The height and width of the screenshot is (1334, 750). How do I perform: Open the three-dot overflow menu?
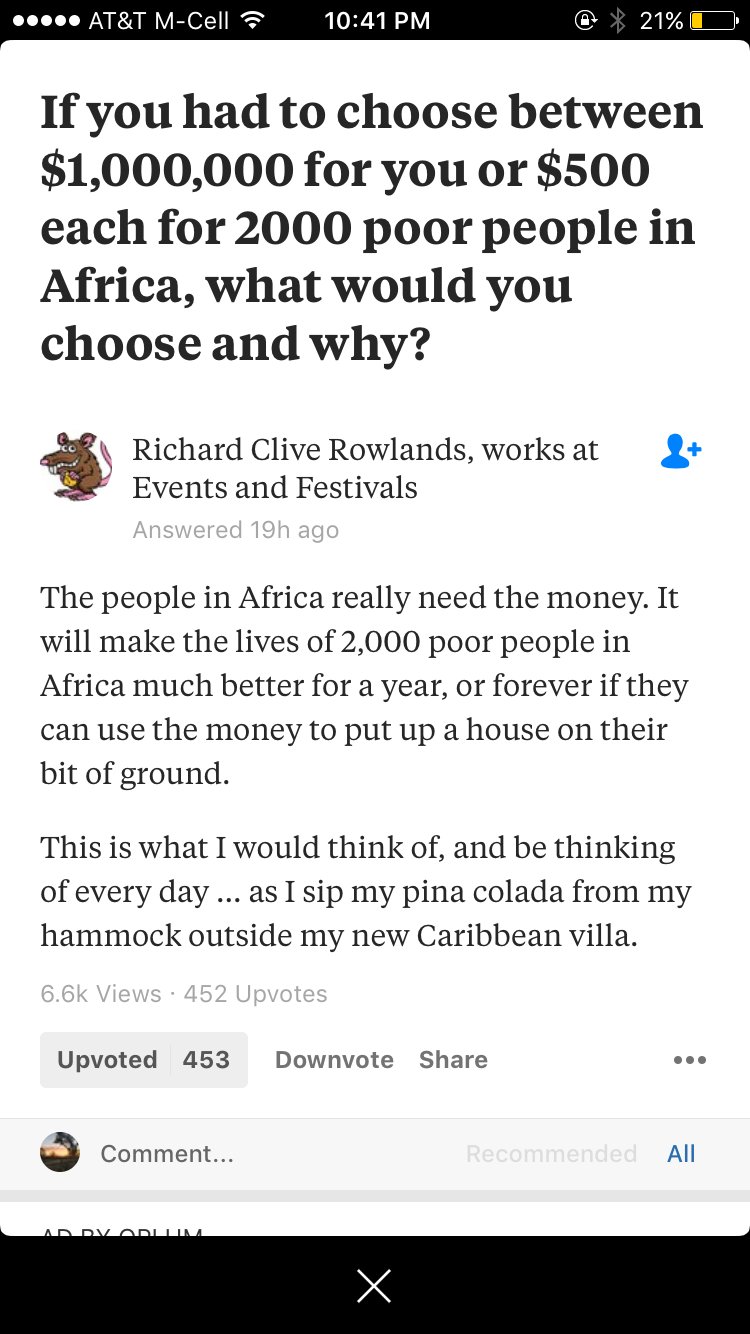click(689, 1060)
